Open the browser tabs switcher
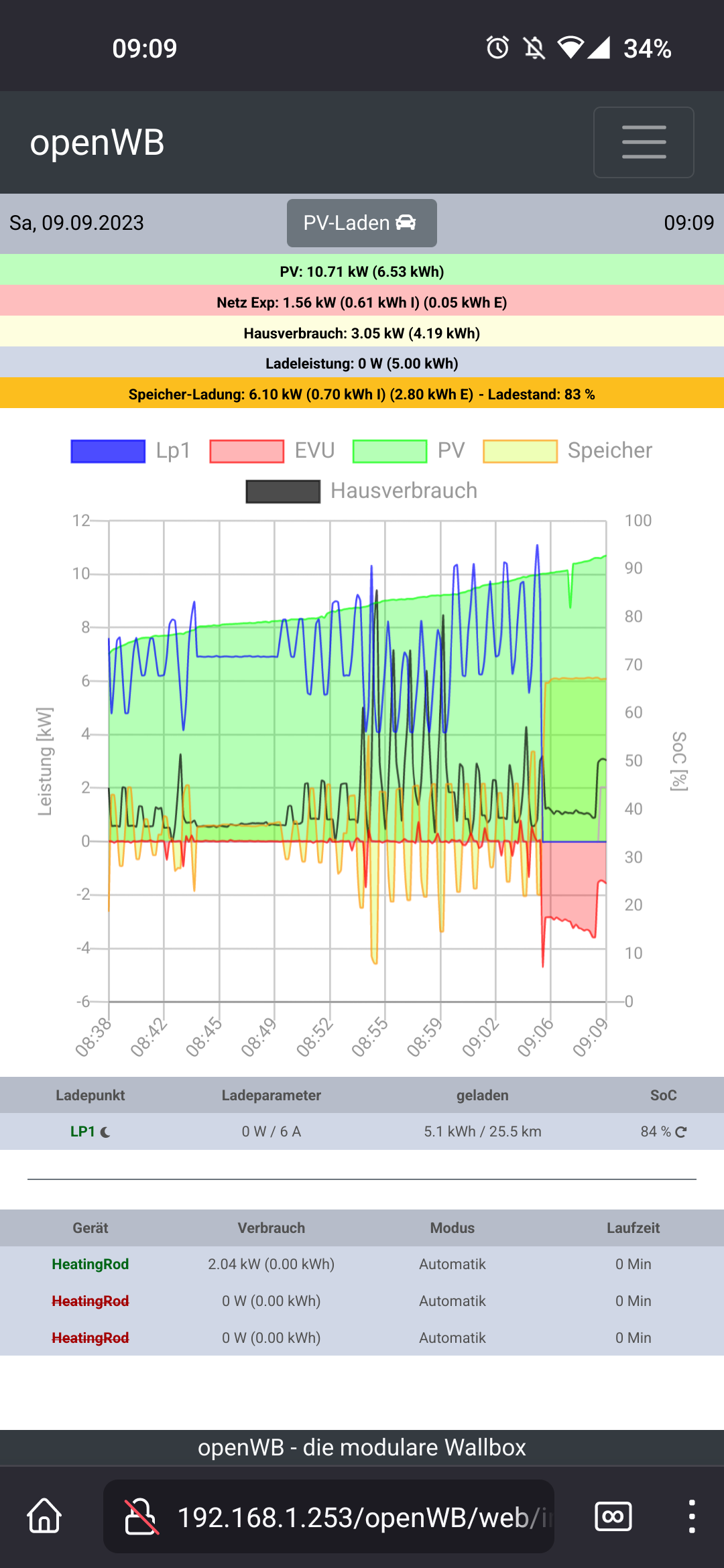Screen dimensions: 724x1568 click(x=613, y=1516)
